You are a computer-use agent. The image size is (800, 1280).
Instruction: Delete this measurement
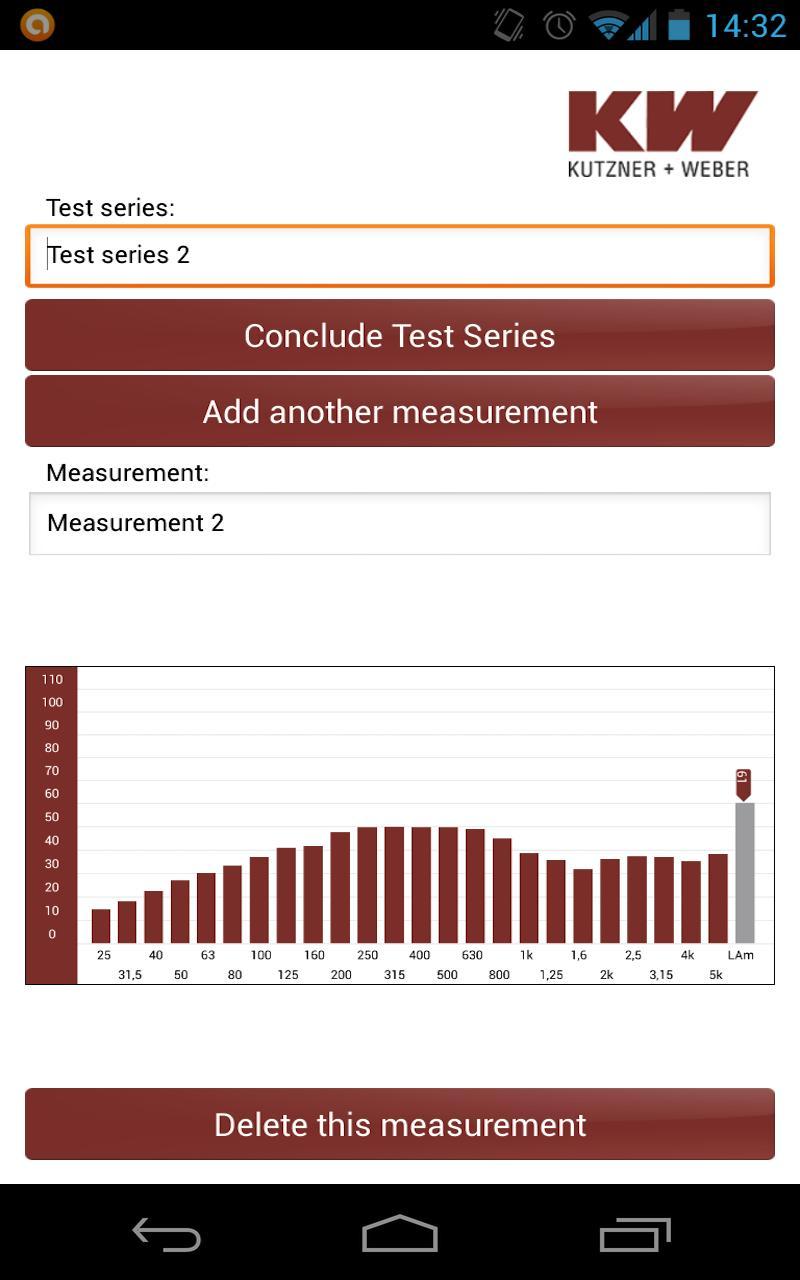[x=400, y=1124]
